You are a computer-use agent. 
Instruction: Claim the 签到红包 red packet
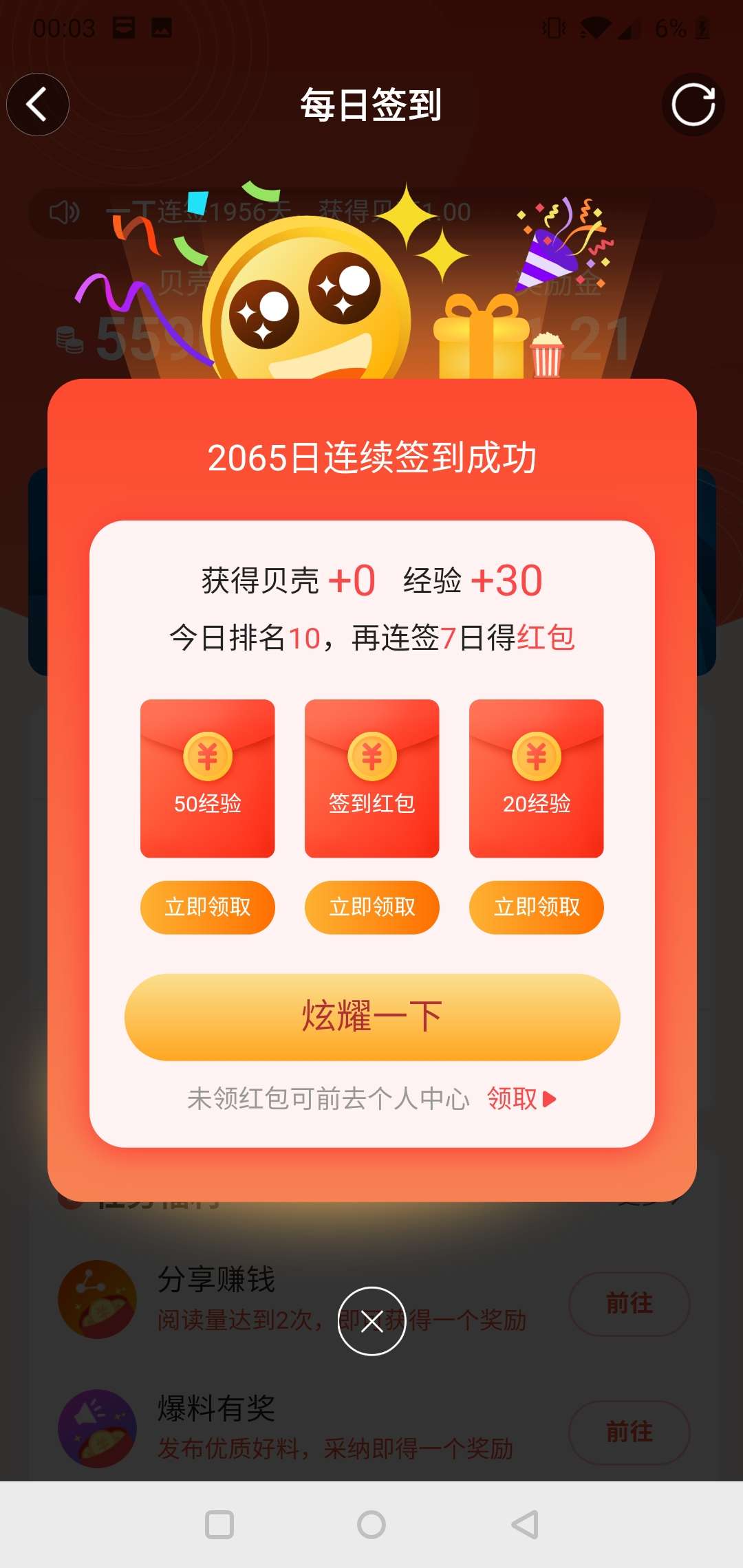coord(371,907)
